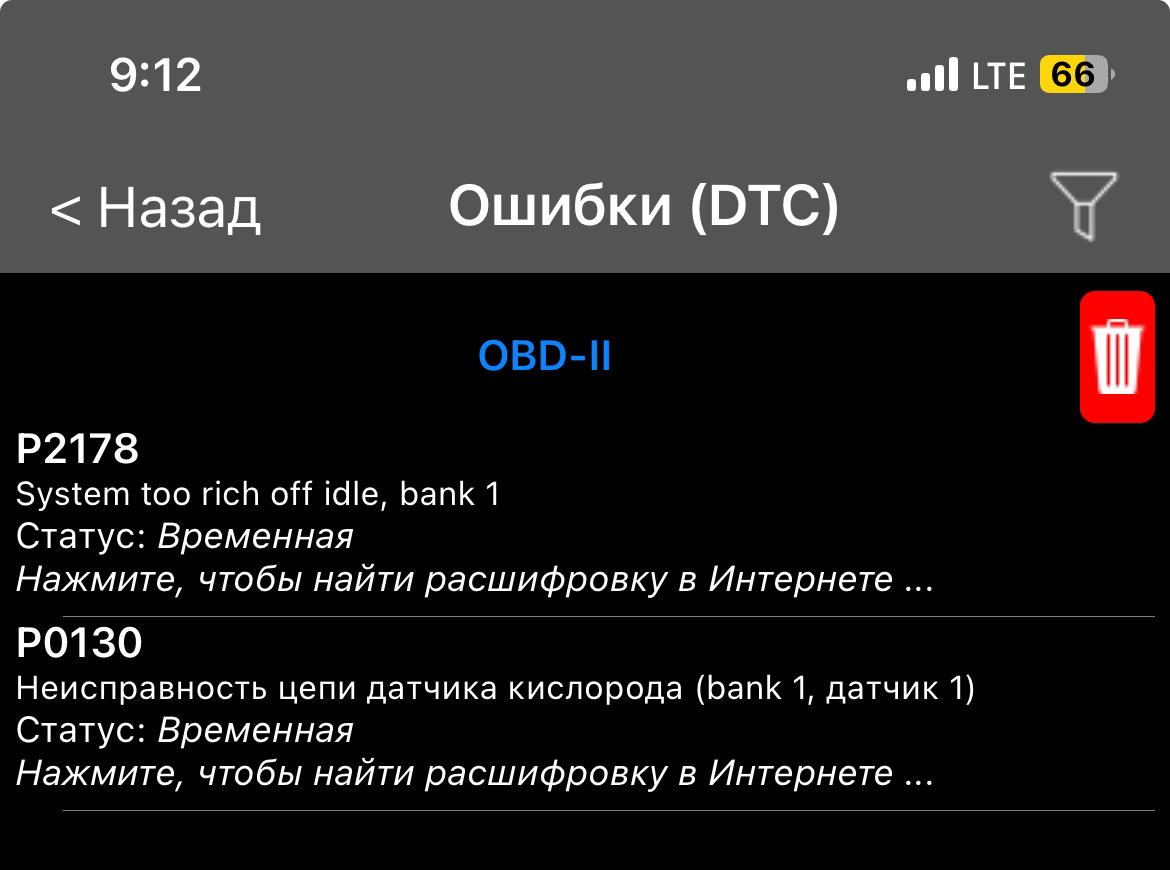Open the filter funnel icon
This screenshot has height=870, width=1170.
[x=1083, y=205]
